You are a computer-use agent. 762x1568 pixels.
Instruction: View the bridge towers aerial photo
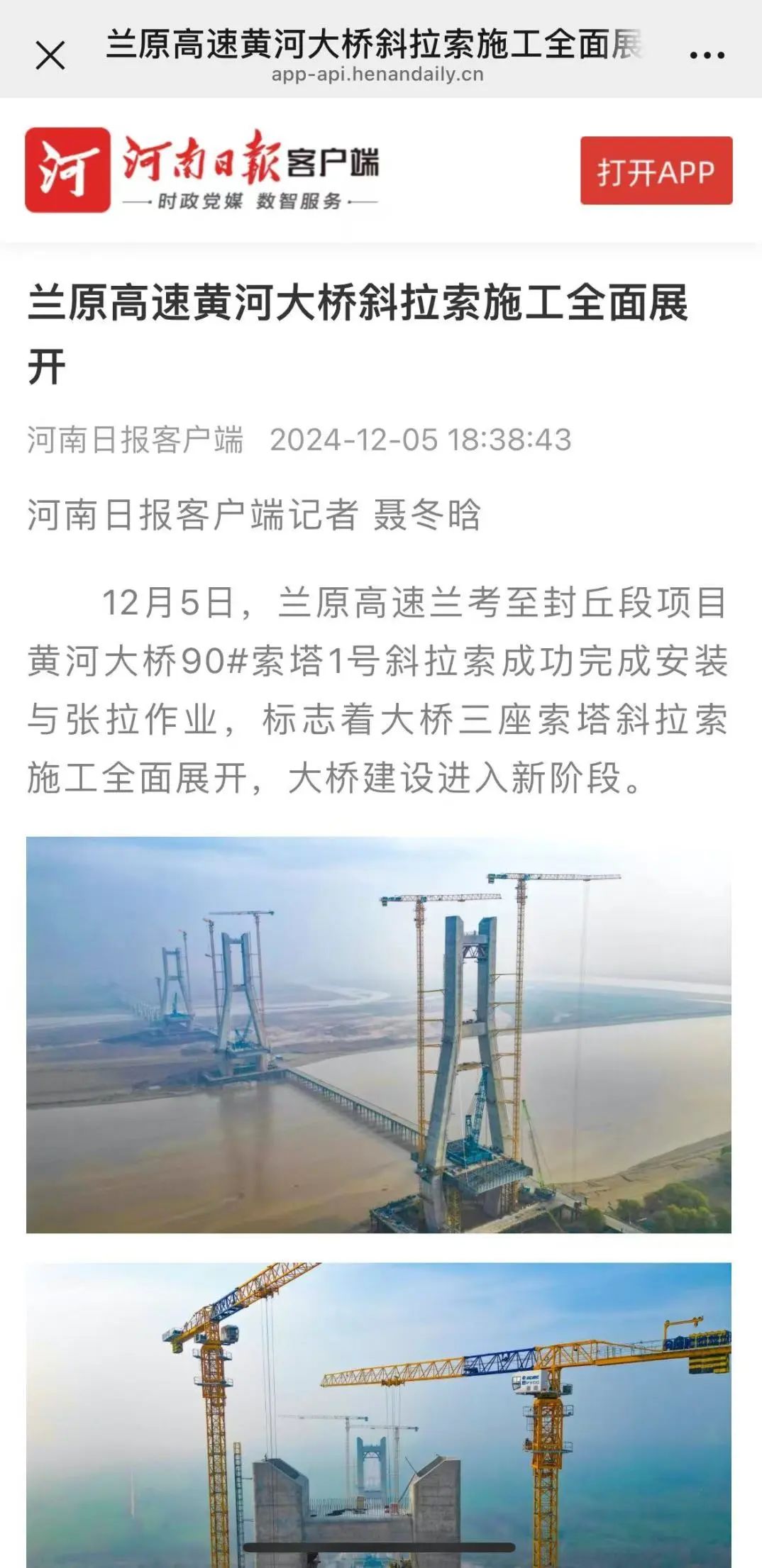coord(378,1034)
